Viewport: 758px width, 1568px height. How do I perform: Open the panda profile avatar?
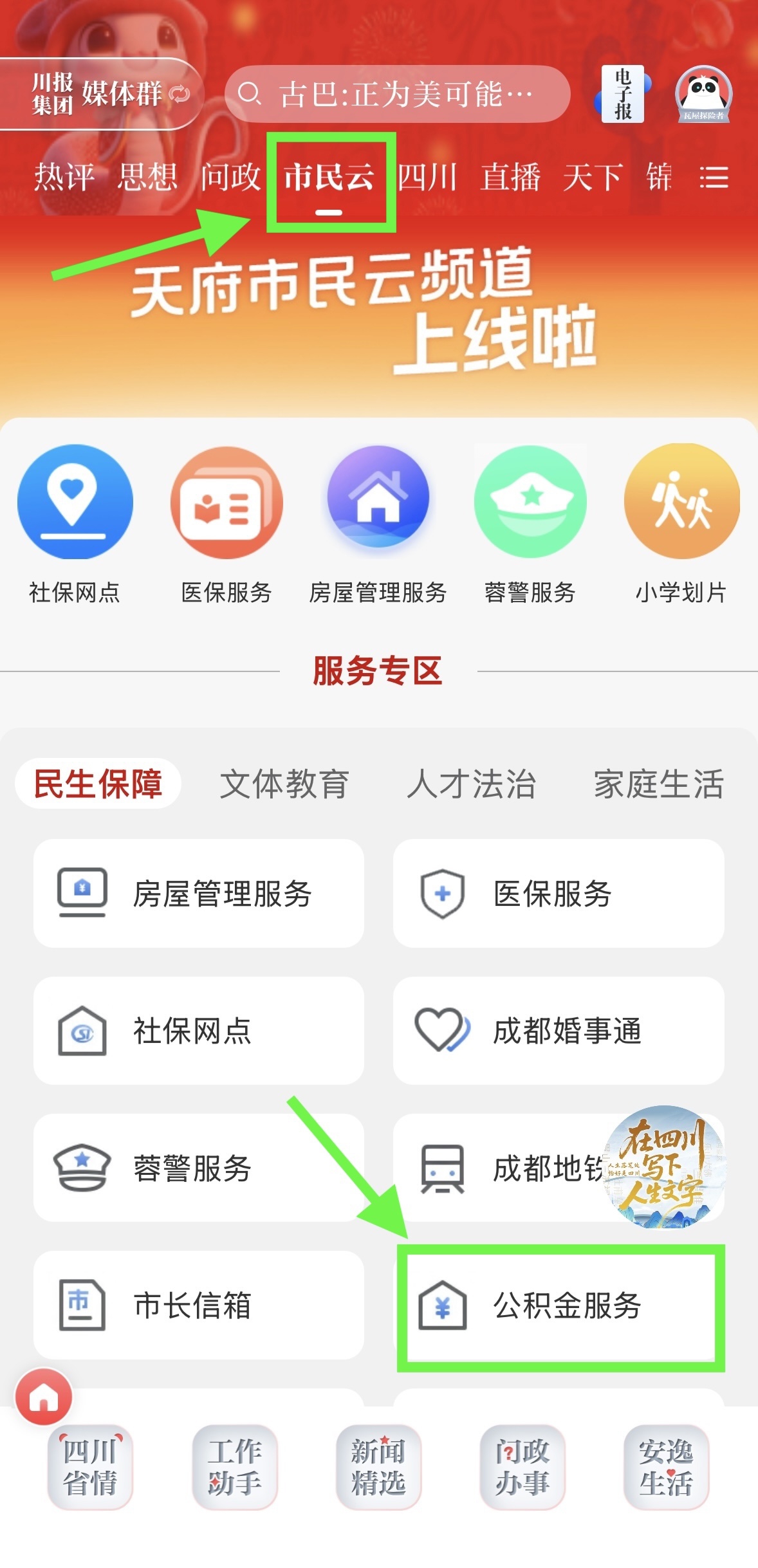[703, 94]
